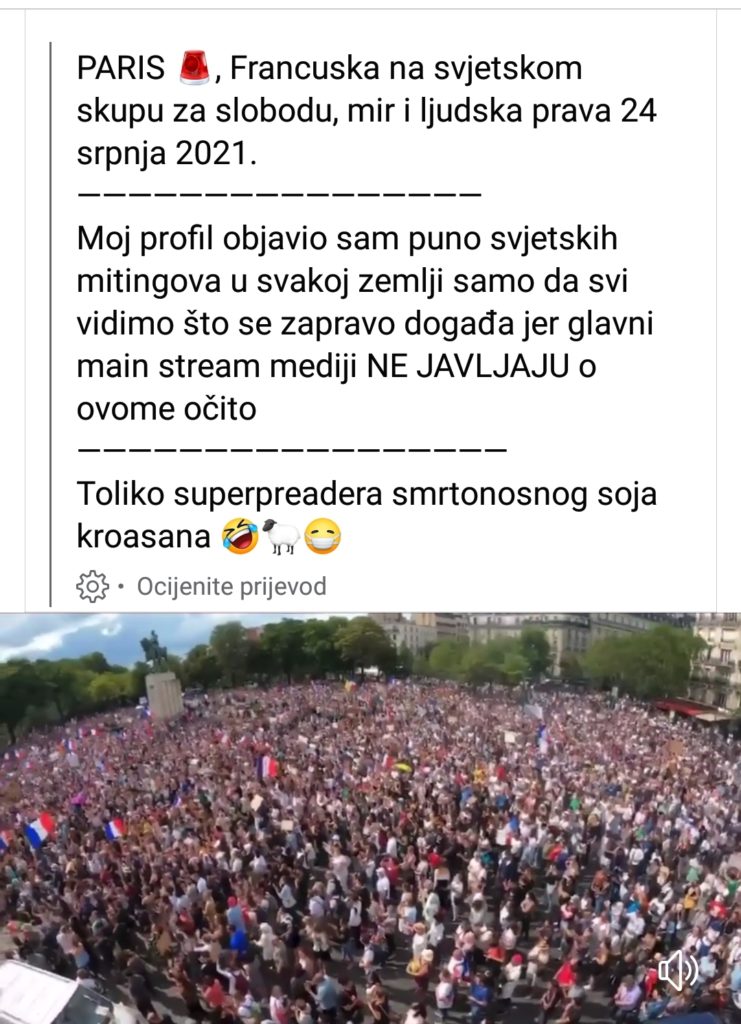Tap the "Ocijenite prijevod" link
The height and width of the screenshot is (1024, 741).
(x=231, y=587)
